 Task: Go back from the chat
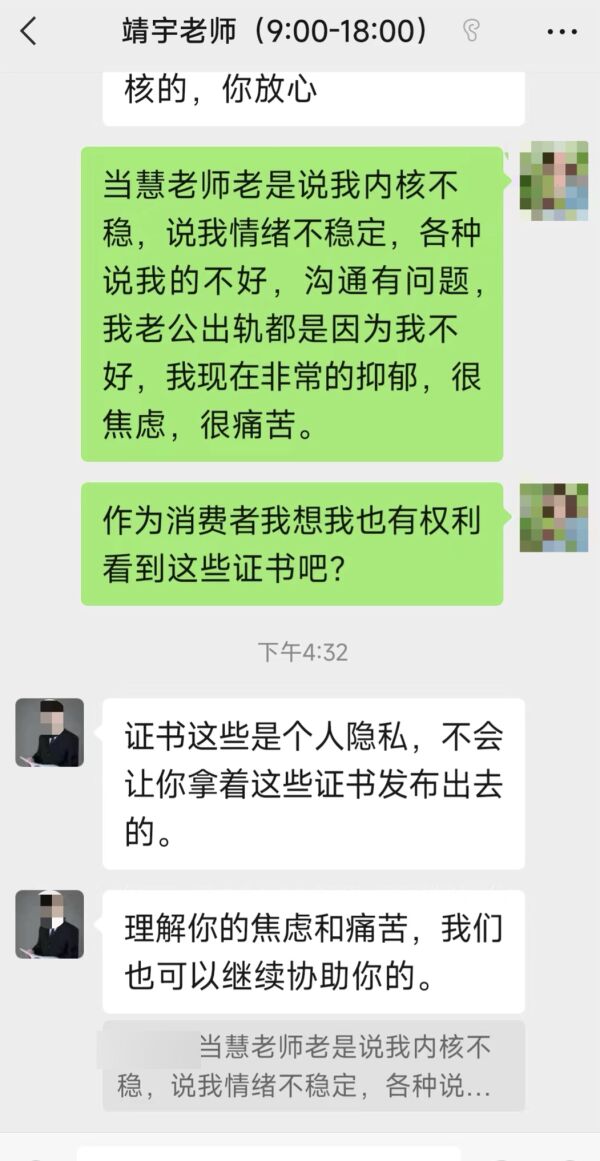(x=28, y=32)
